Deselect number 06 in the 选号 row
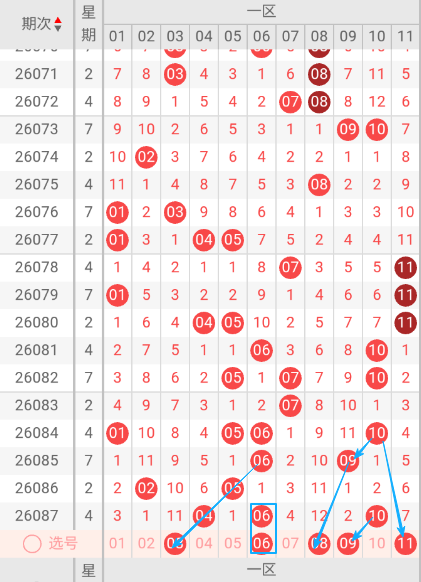Screen dimensions: 421x582 (261, 543)
